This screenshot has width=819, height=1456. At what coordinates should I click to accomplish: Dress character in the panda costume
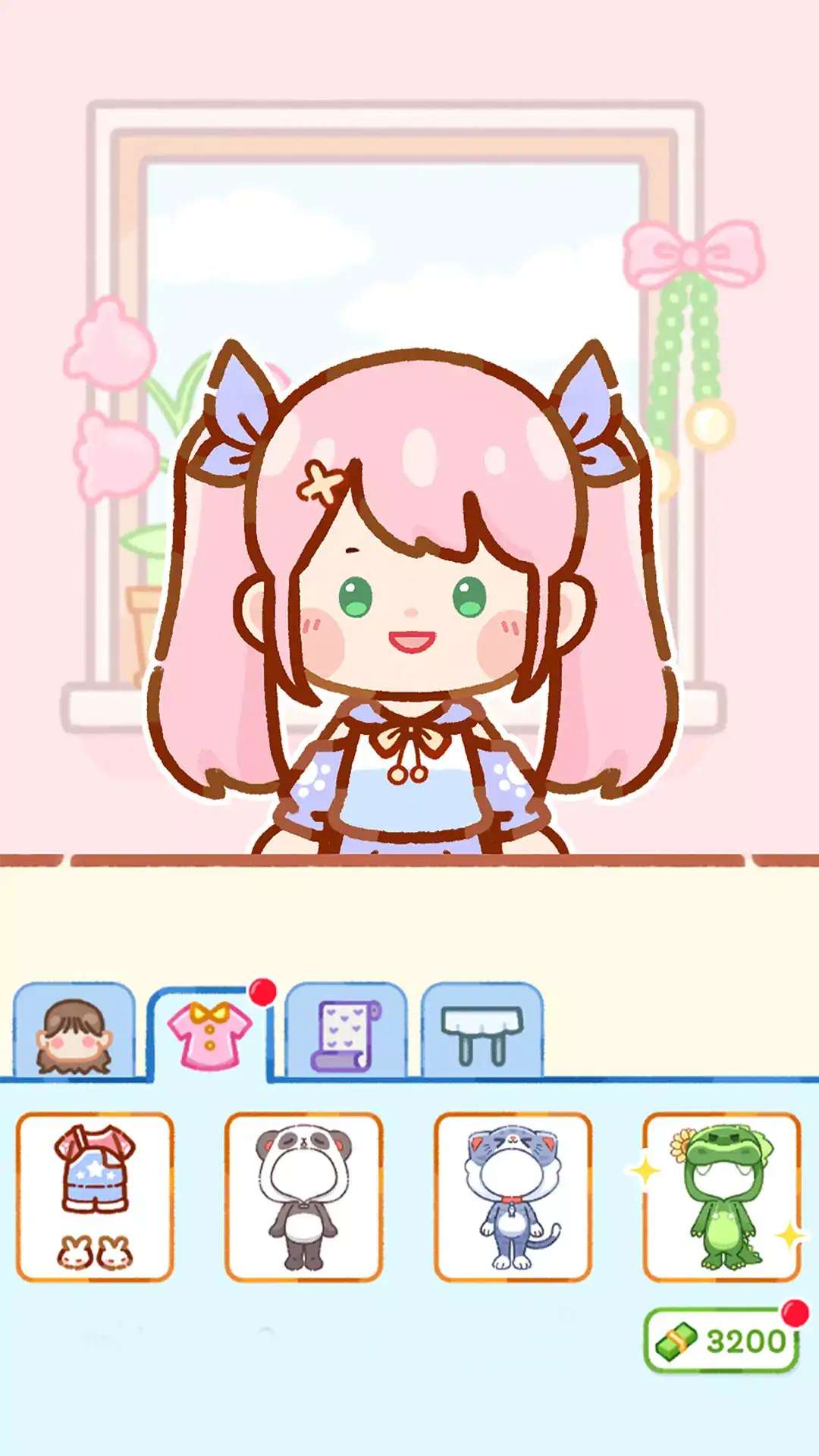tap(304, 1197)
